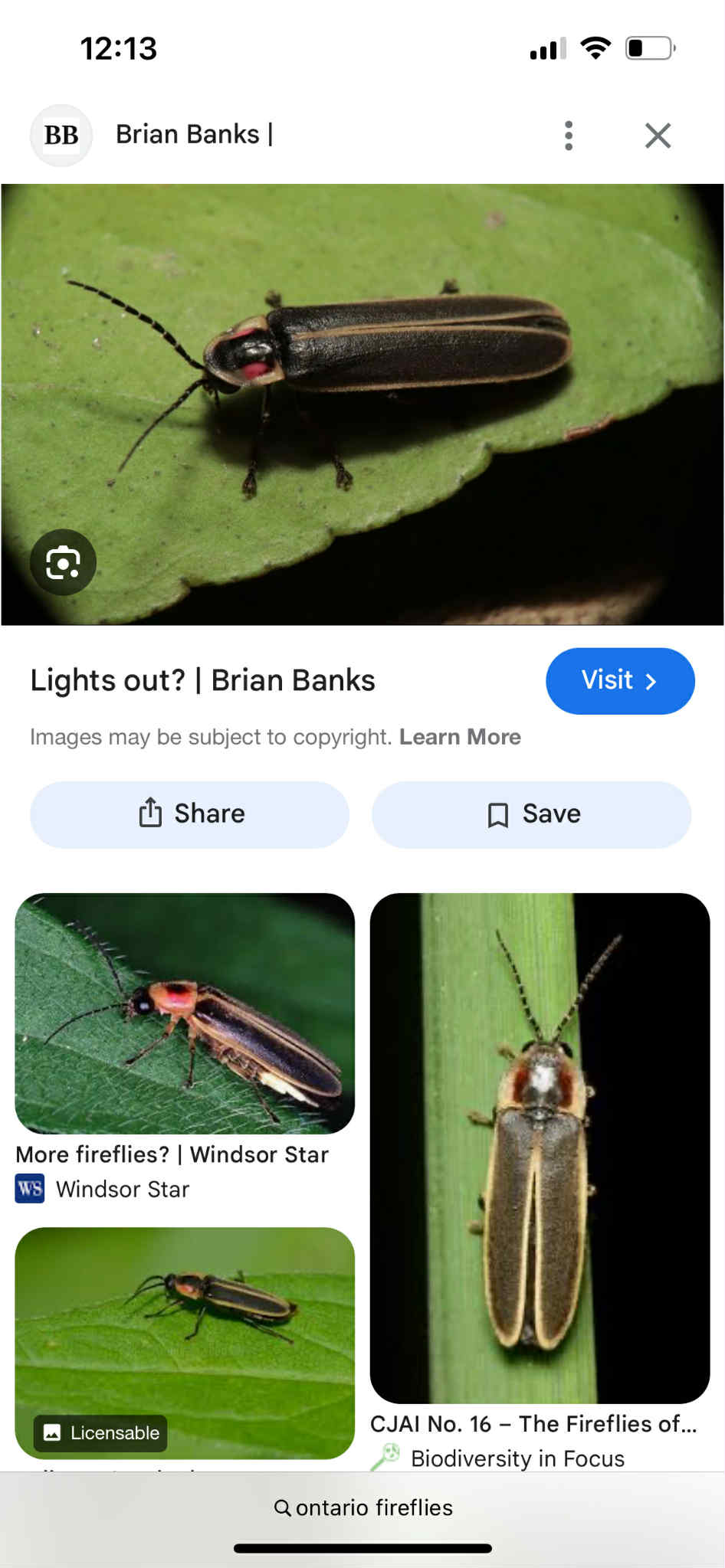Image resolution: width=725 pixels, height=1568 pixels.
Task: Open the CJAI No. 16 fireflies image
Action: click(x=540, y=1147)
